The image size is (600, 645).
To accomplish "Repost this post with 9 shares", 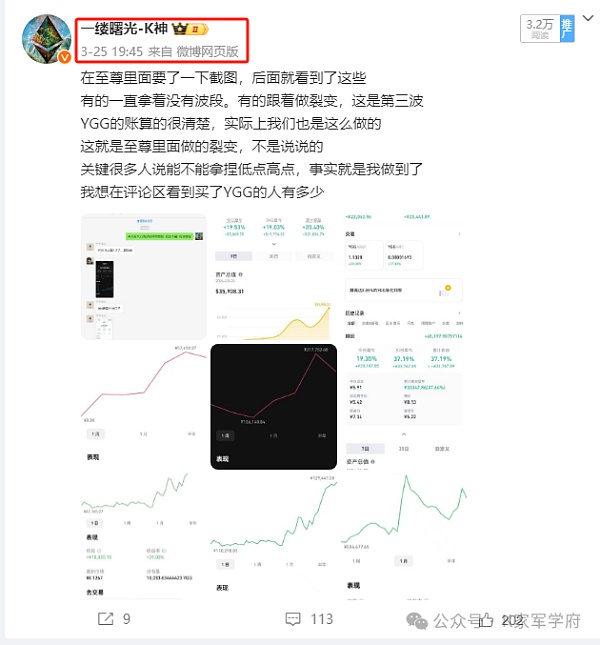I will [113, 619].
